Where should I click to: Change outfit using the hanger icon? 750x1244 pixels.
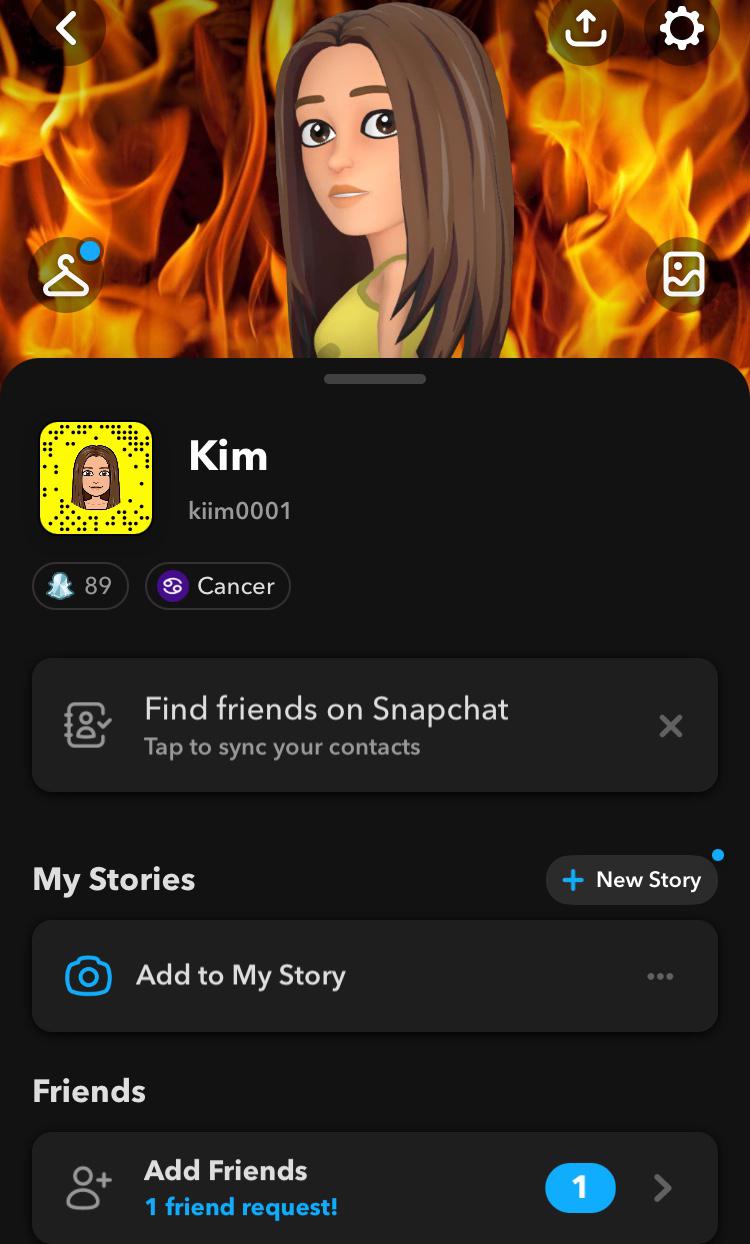point(66,276)
